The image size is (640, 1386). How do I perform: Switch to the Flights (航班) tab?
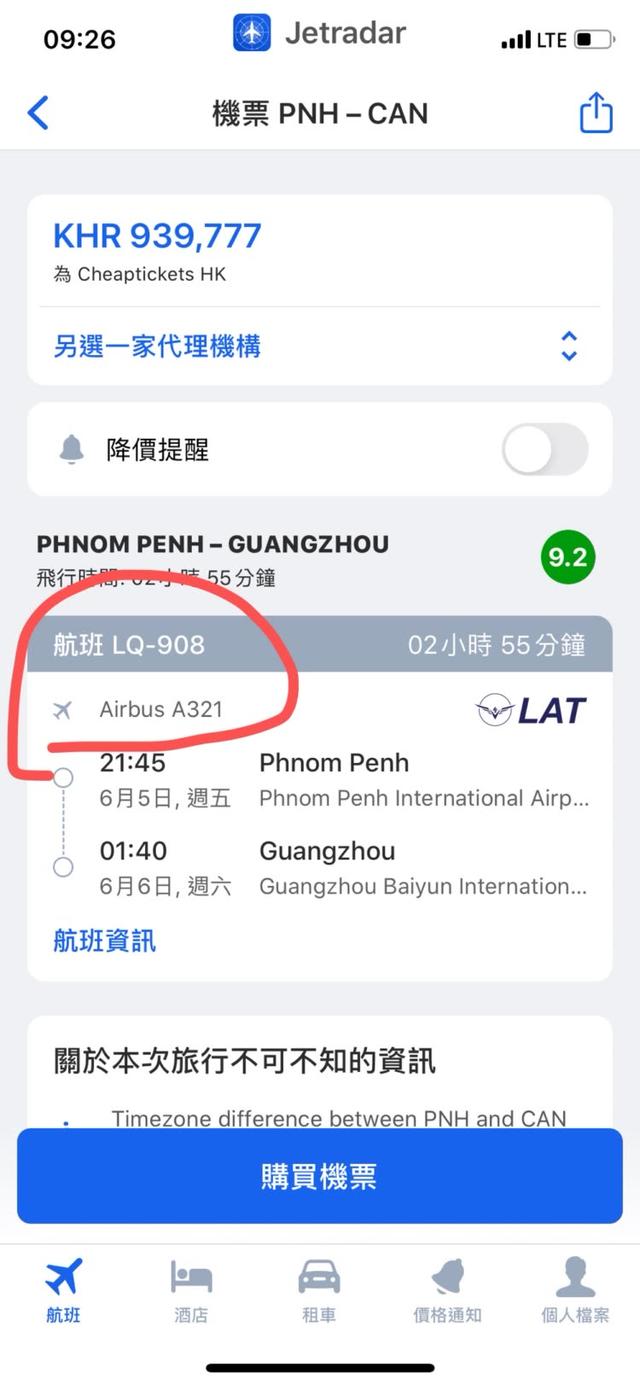(x=64, y=1291)
